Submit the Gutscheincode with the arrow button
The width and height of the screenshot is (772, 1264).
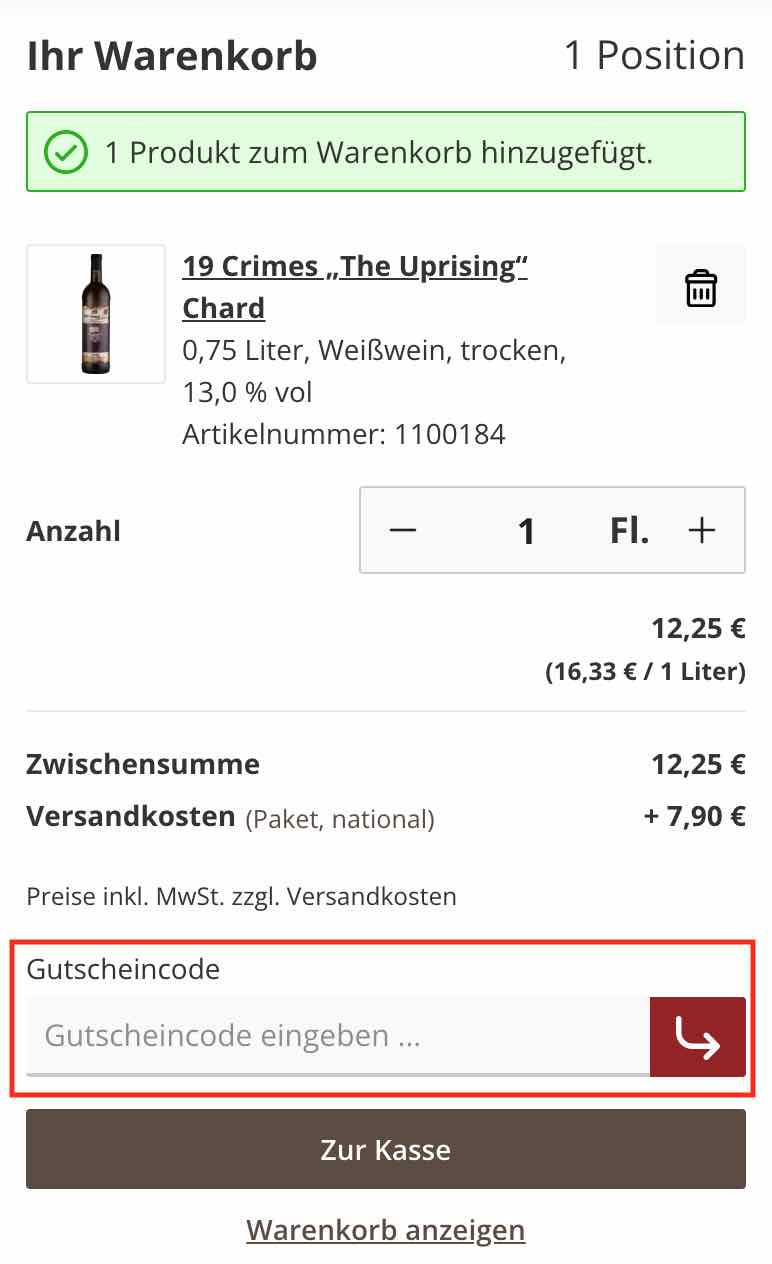[x=698, y=1037]
